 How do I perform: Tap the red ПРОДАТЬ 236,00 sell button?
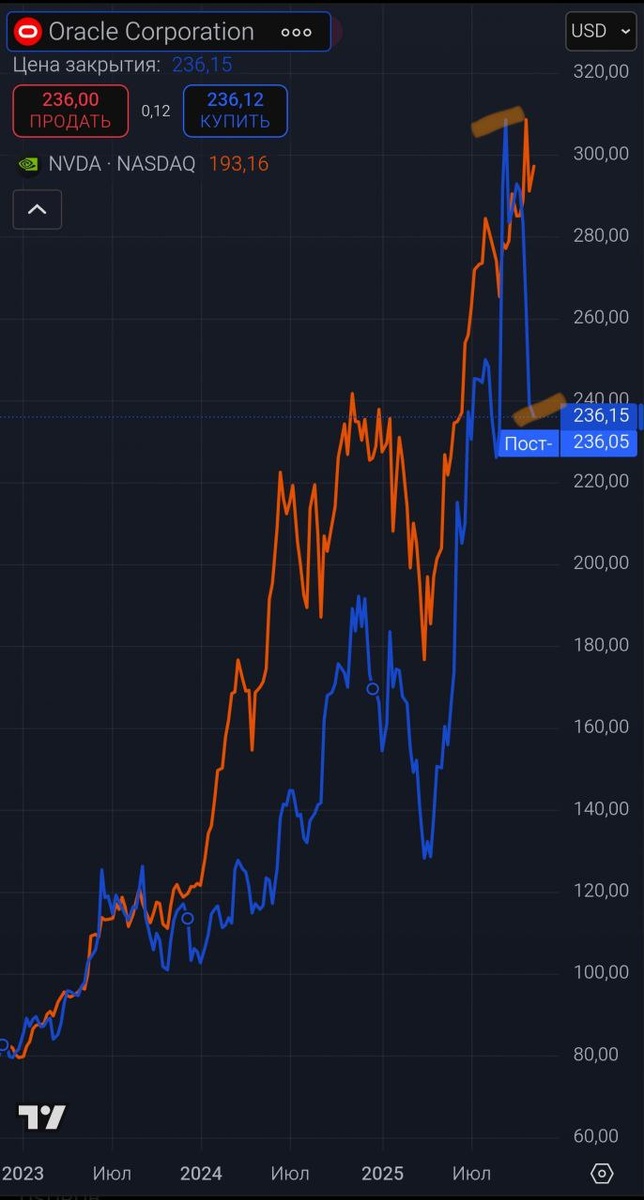point(71,110)
